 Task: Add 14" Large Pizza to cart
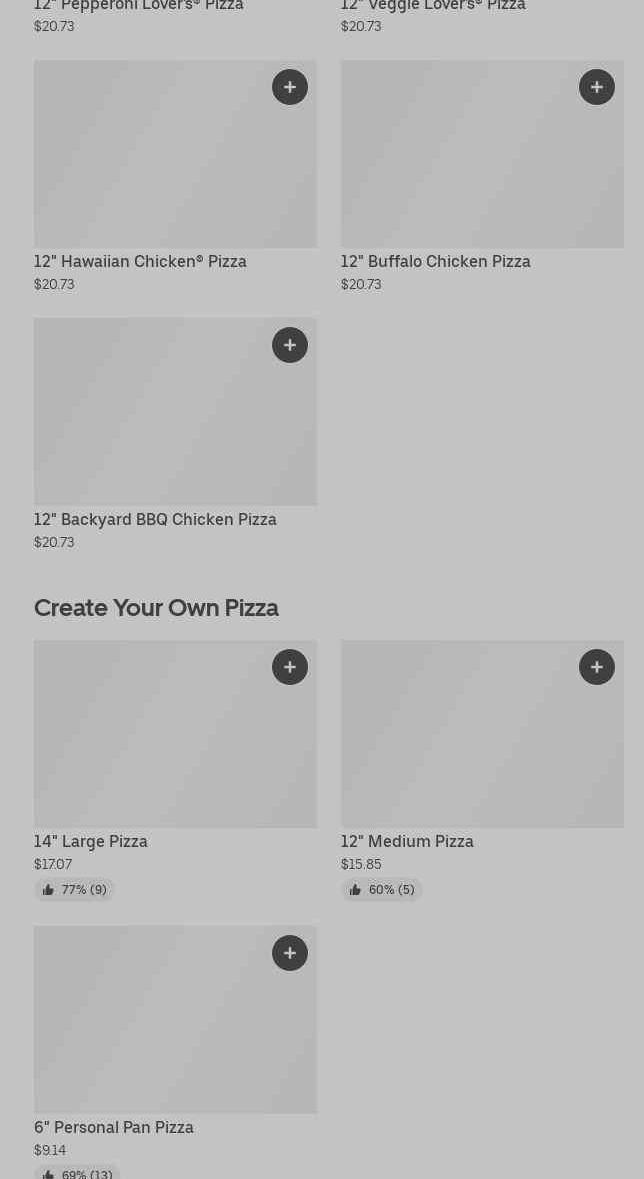290,667
